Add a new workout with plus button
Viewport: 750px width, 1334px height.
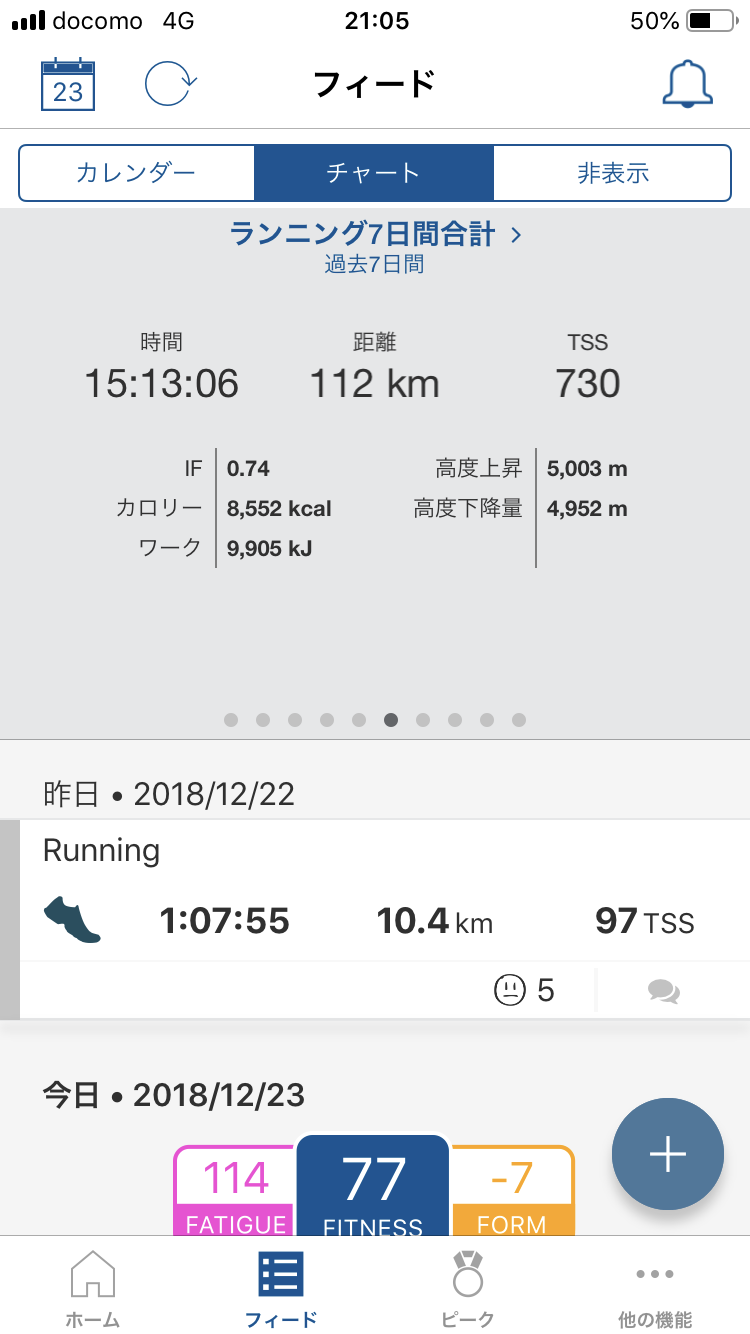(x=667, y=1154)
